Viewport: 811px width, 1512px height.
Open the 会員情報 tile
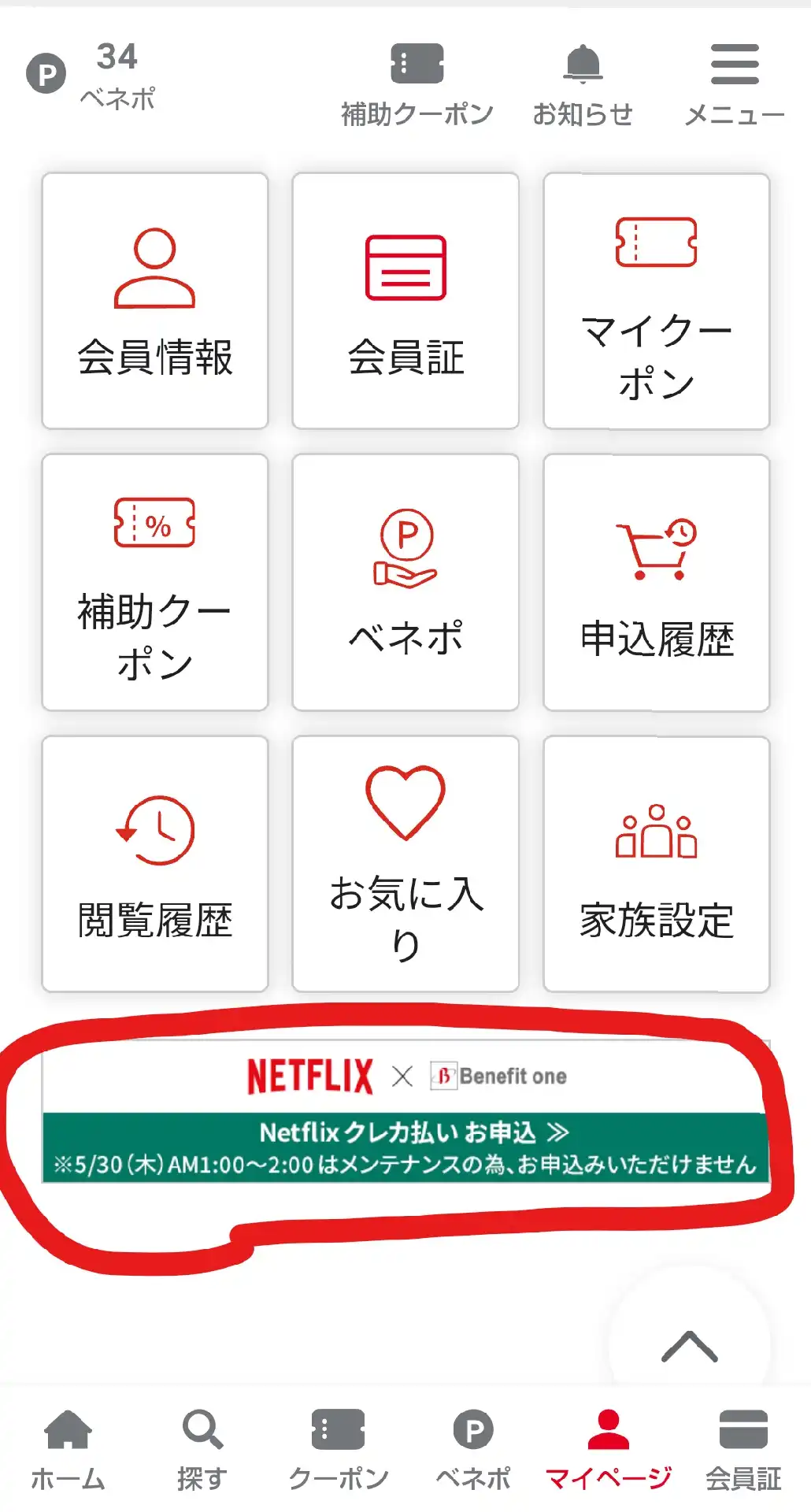click(x=155, y=301)
